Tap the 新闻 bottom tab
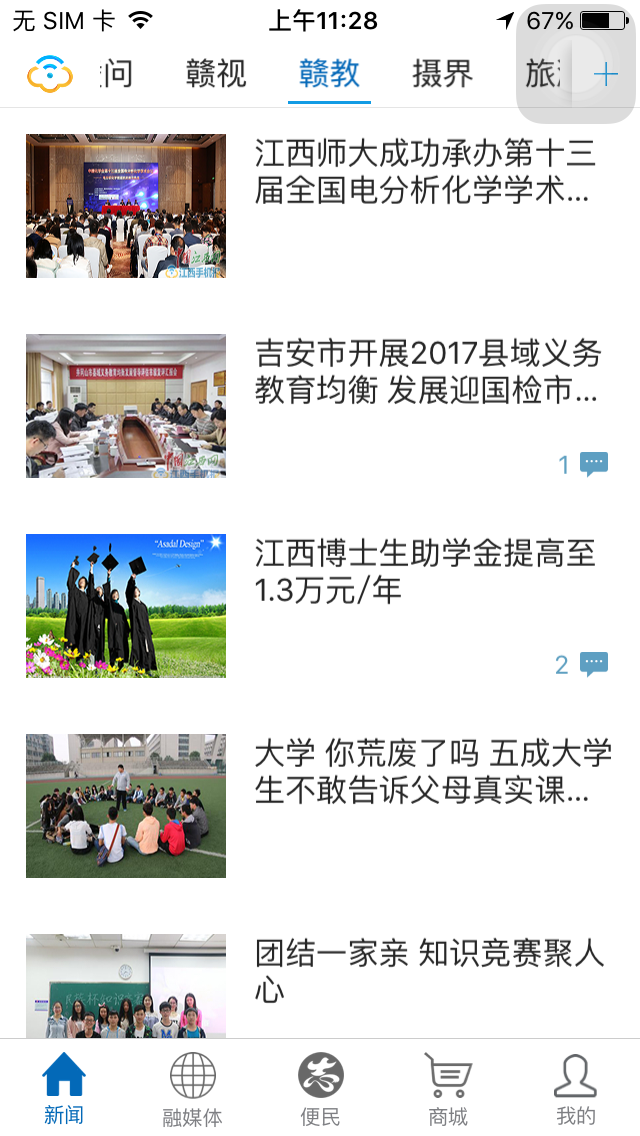 (64, 1089)
